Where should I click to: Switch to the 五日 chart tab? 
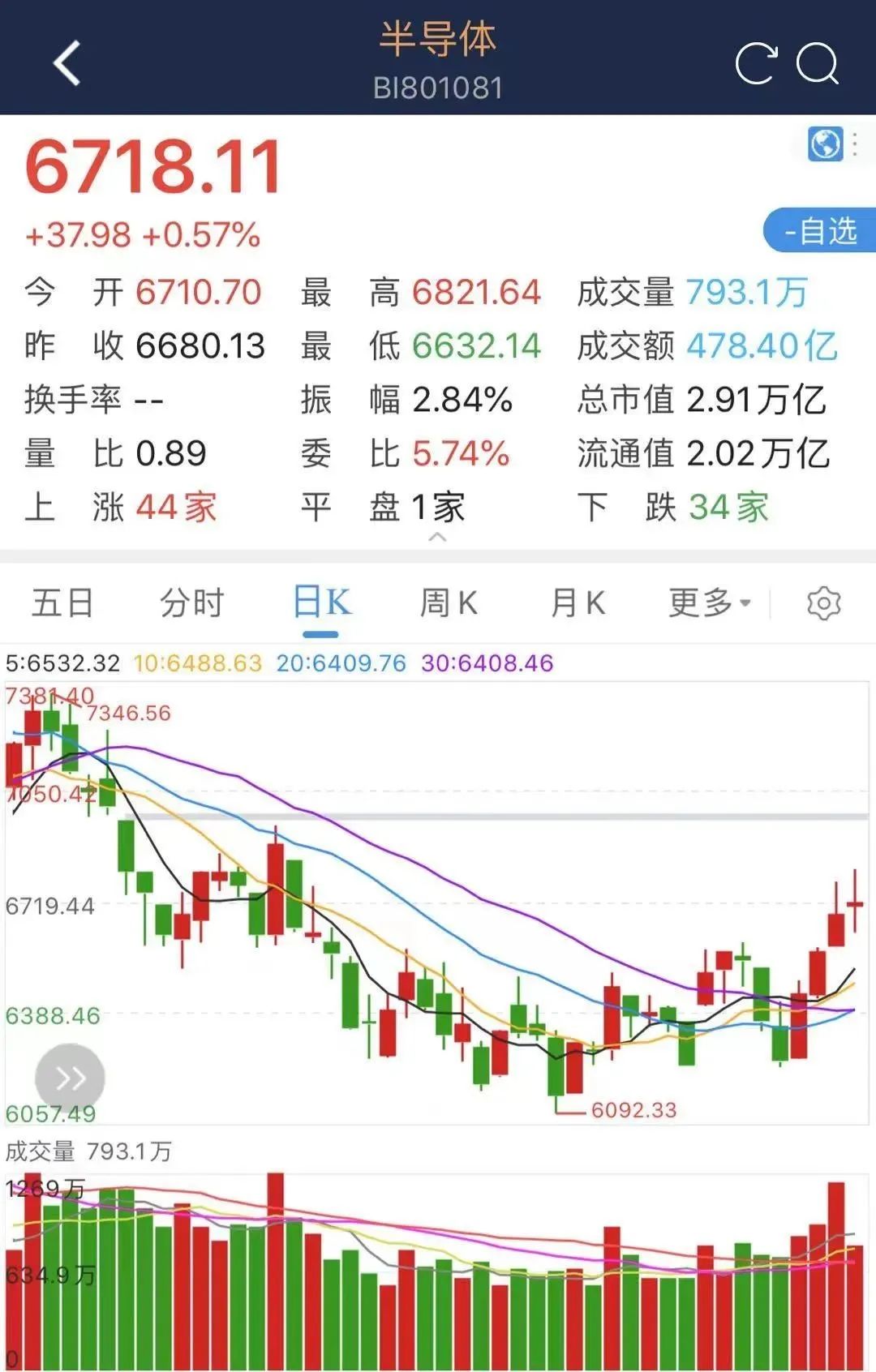point(62,602)
